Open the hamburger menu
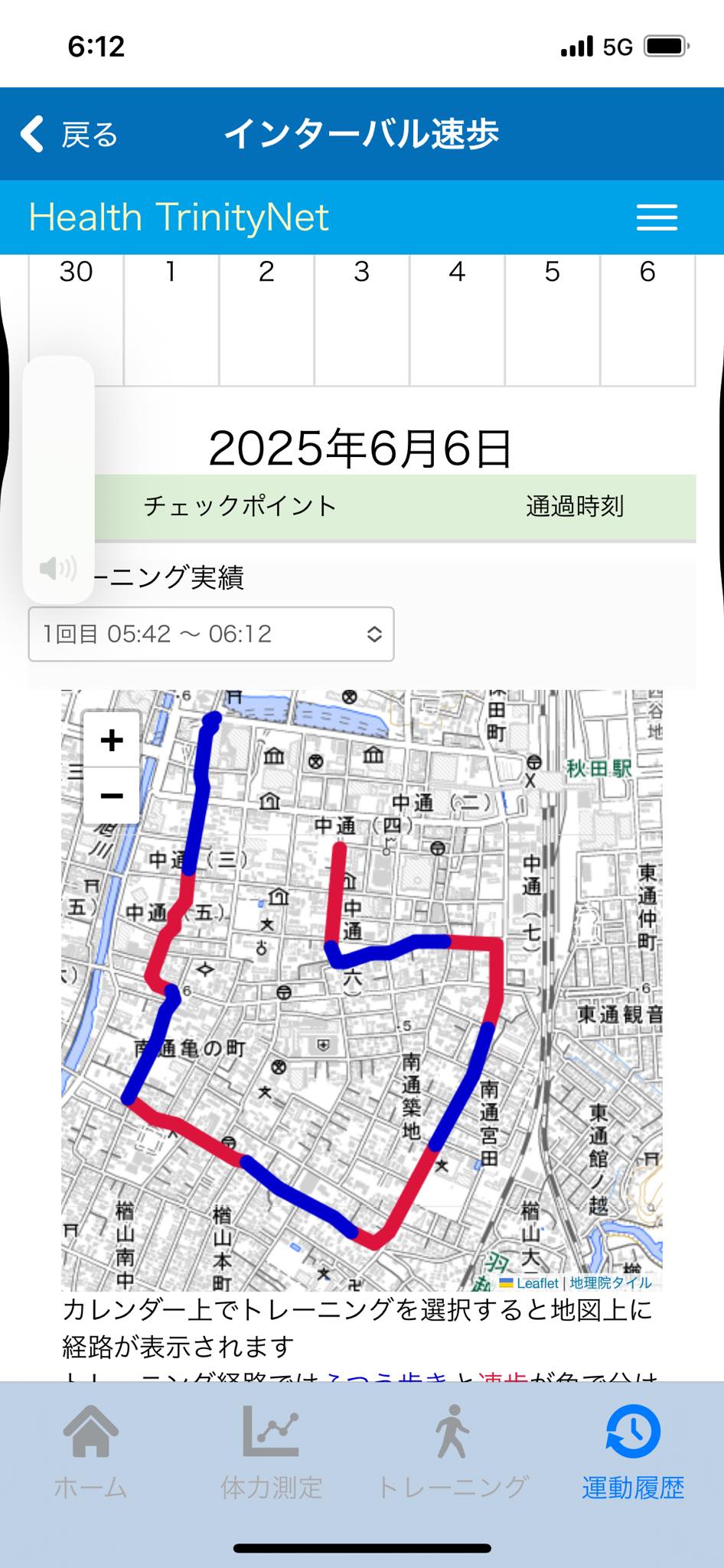 click(x=657, y=217)
